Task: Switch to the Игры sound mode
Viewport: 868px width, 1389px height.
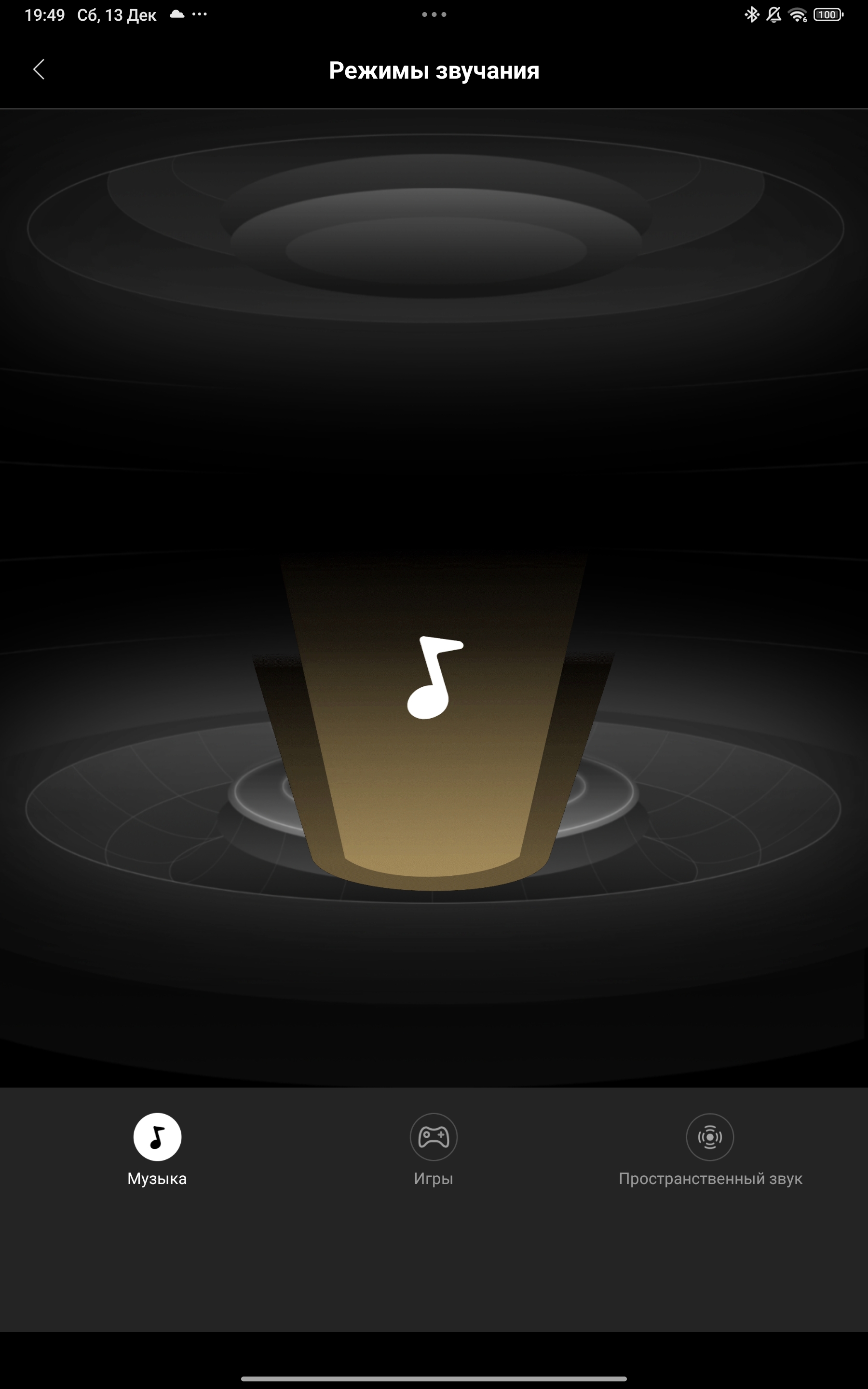Action: coord(434,1137)
